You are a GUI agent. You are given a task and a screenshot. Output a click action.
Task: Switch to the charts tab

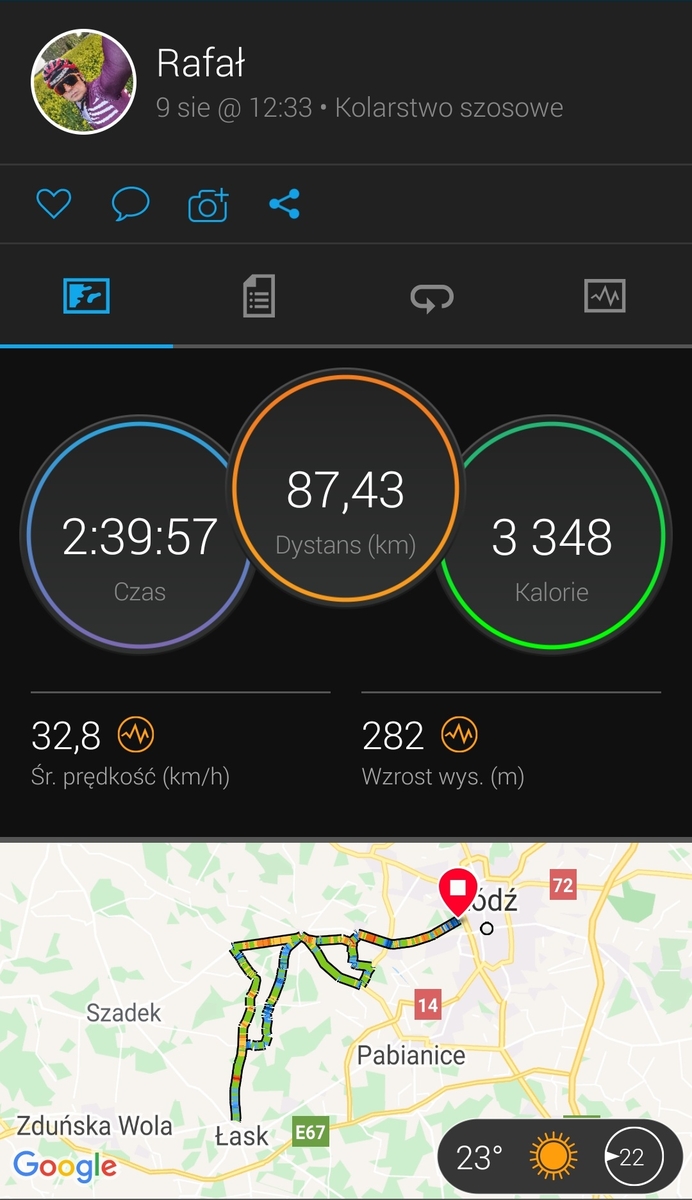pyautogui.click(x=604, y=297)
